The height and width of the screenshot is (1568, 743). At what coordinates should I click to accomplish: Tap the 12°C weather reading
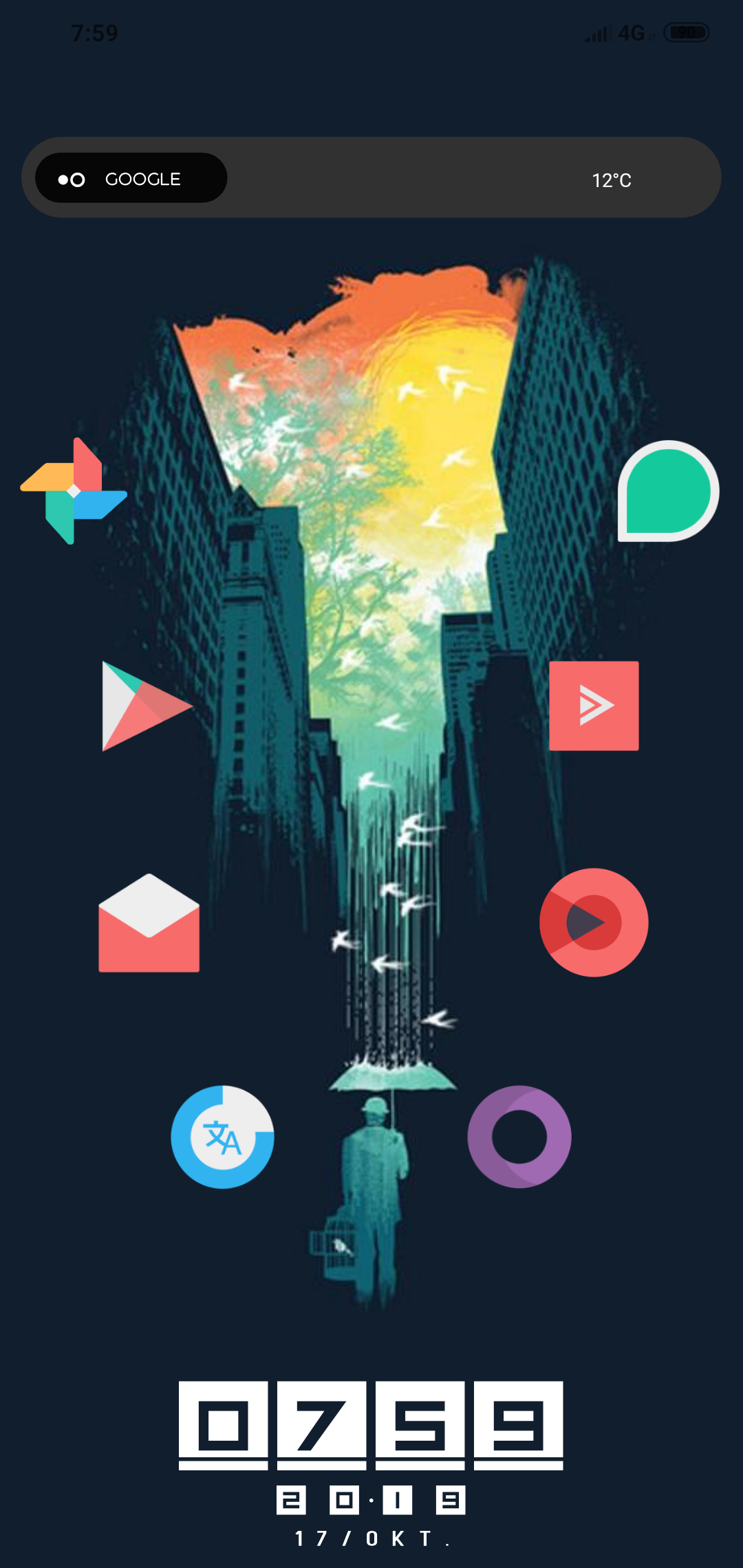[612, 179]
